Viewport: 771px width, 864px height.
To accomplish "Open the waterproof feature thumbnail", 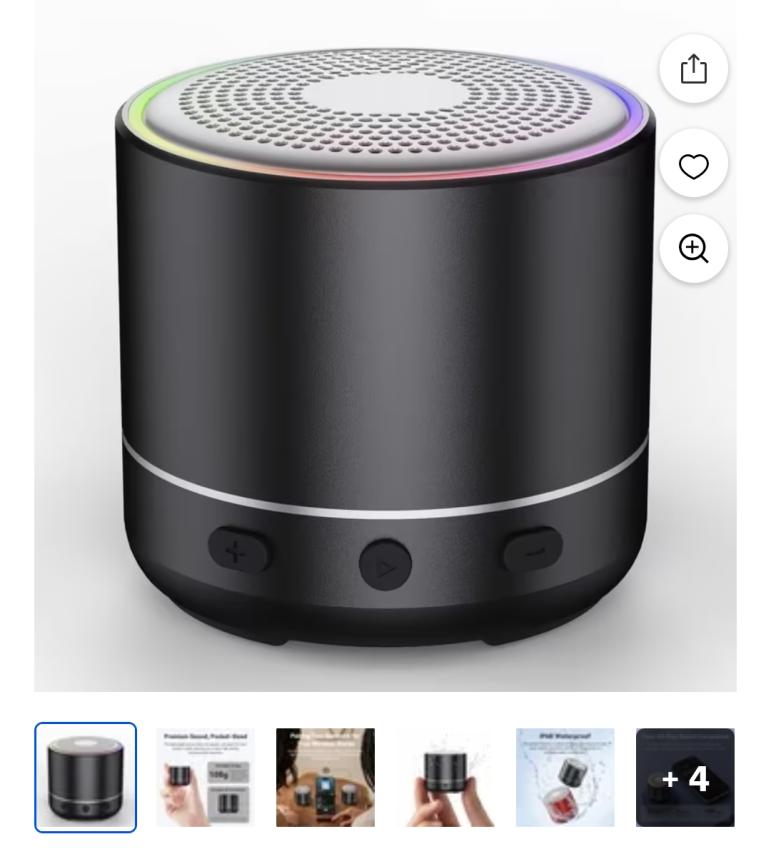I will point(565,777).
